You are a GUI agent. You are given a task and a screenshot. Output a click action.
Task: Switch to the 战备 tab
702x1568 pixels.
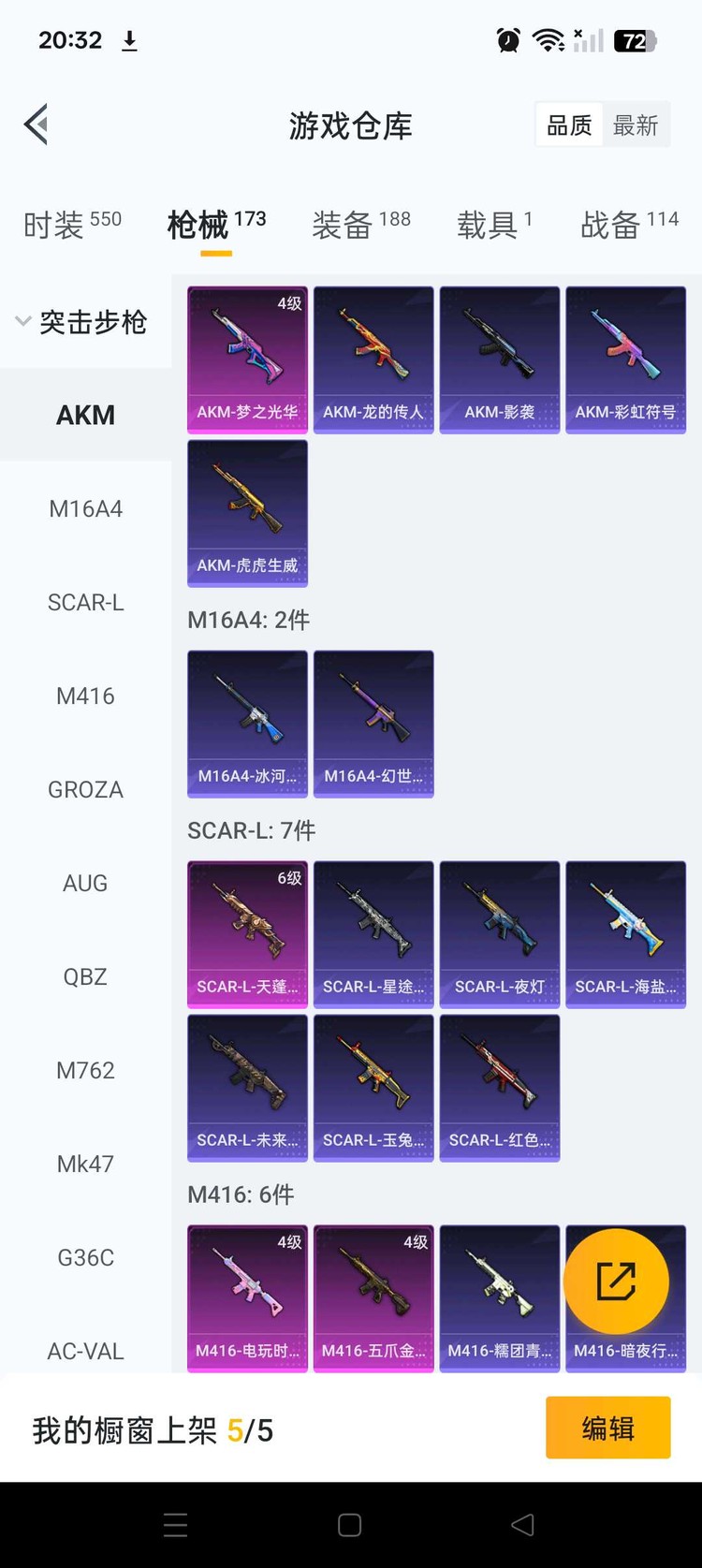[x=629, y=225]
